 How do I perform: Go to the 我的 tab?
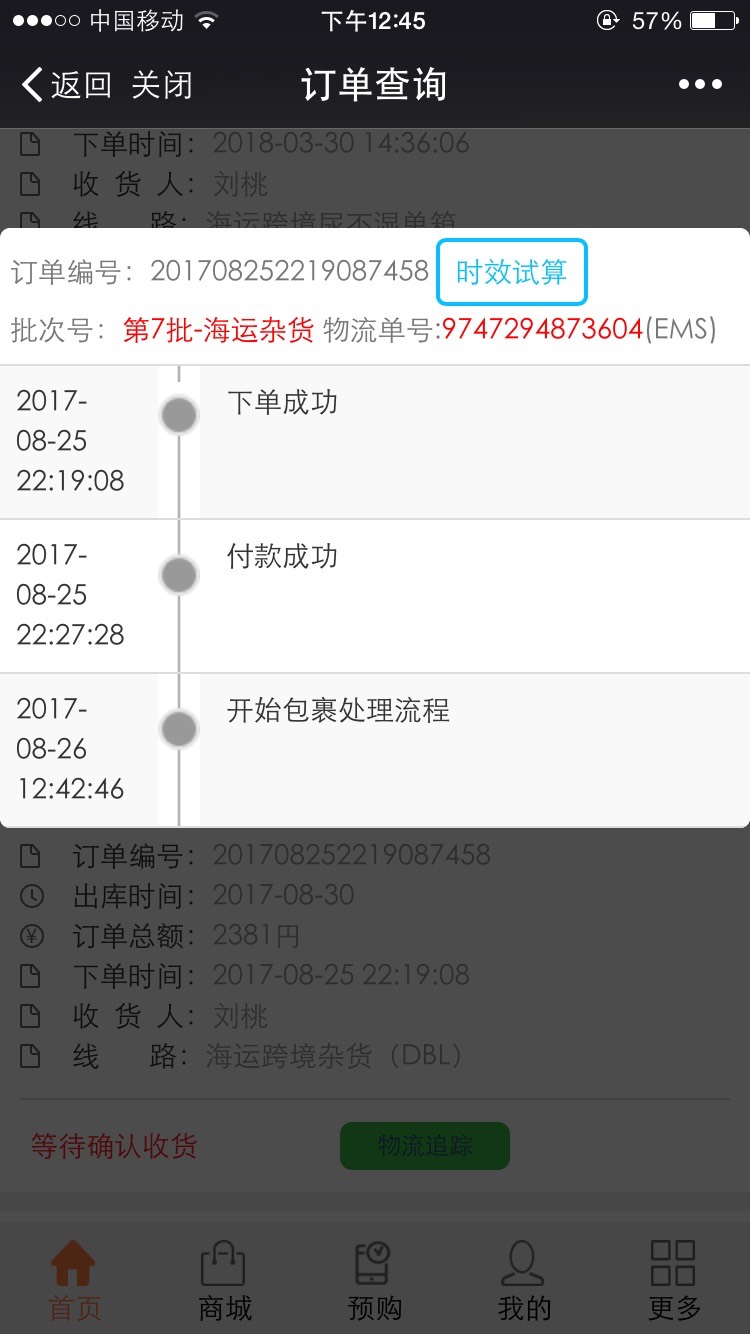(x=524, y=1279)
